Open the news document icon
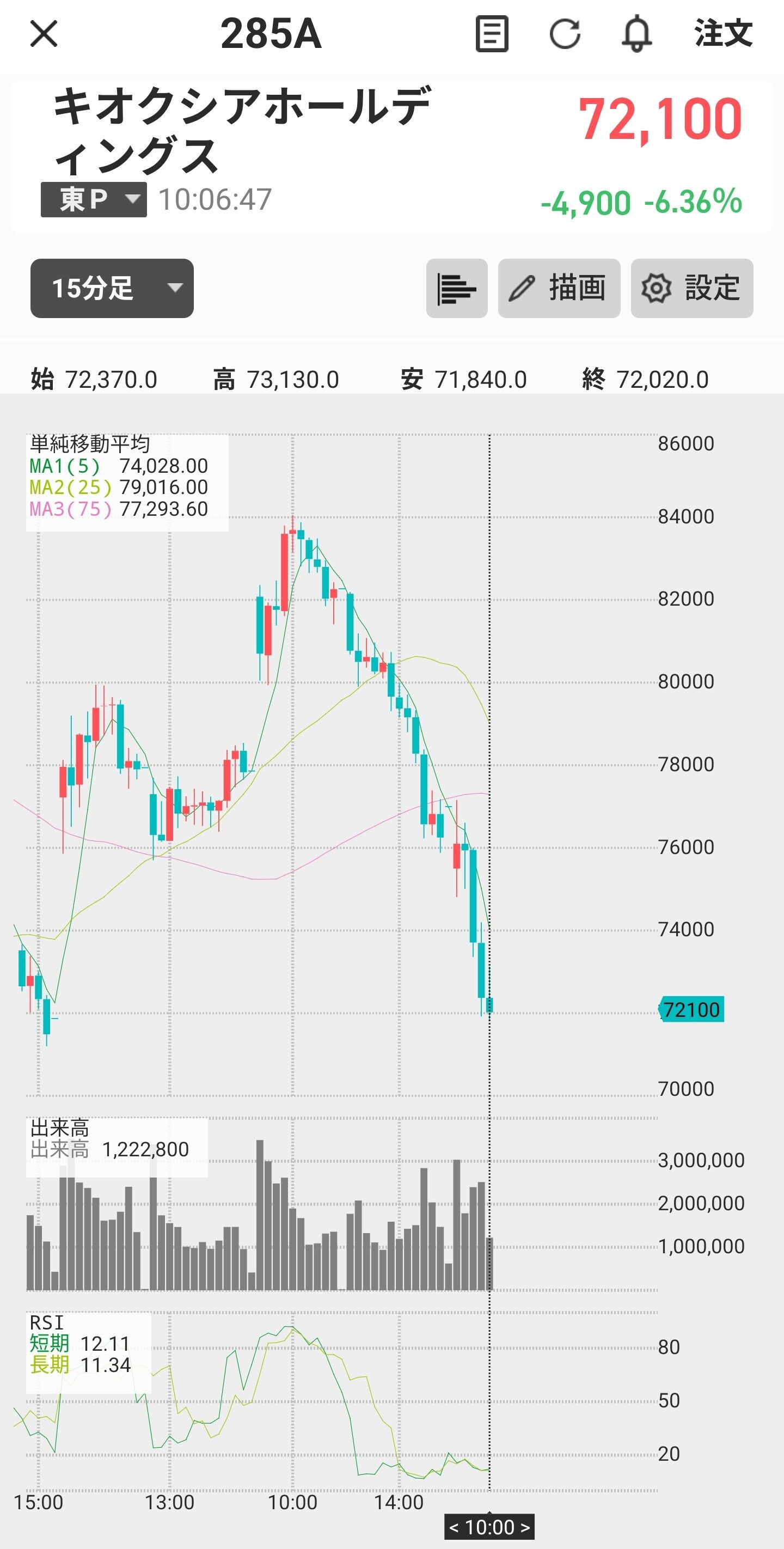 492,34
